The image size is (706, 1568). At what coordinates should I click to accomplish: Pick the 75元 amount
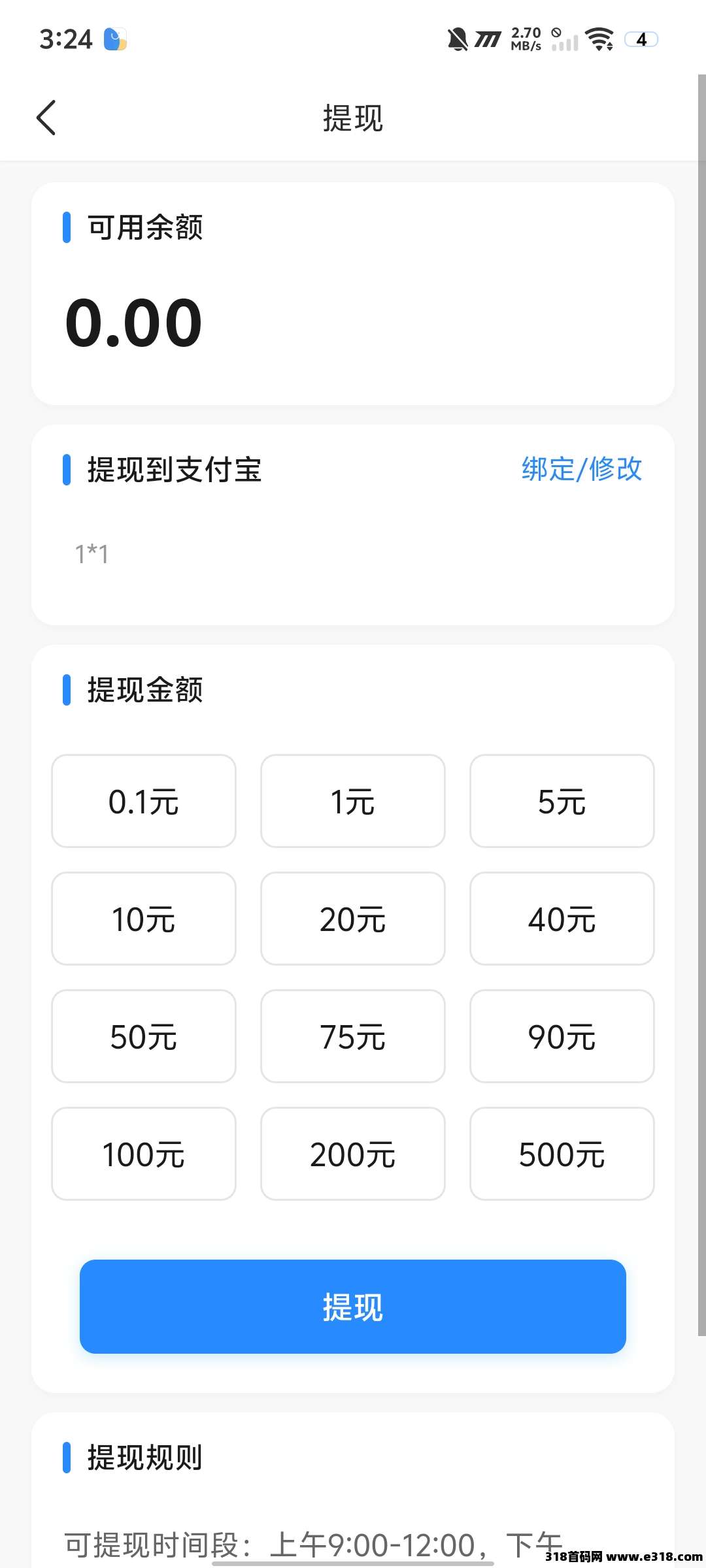(353, 1036)
